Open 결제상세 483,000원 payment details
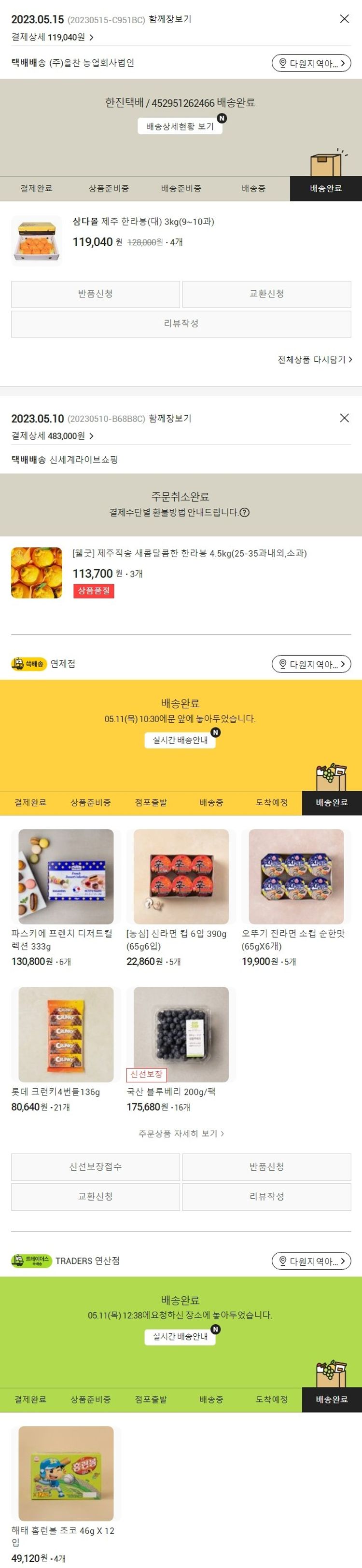 52,436
